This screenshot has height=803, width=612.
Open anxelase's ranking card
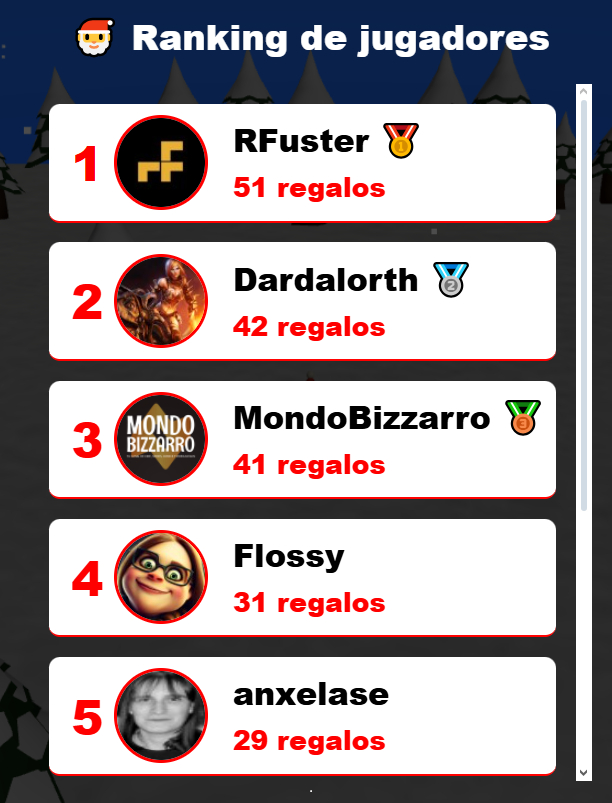tap(301, 715)
